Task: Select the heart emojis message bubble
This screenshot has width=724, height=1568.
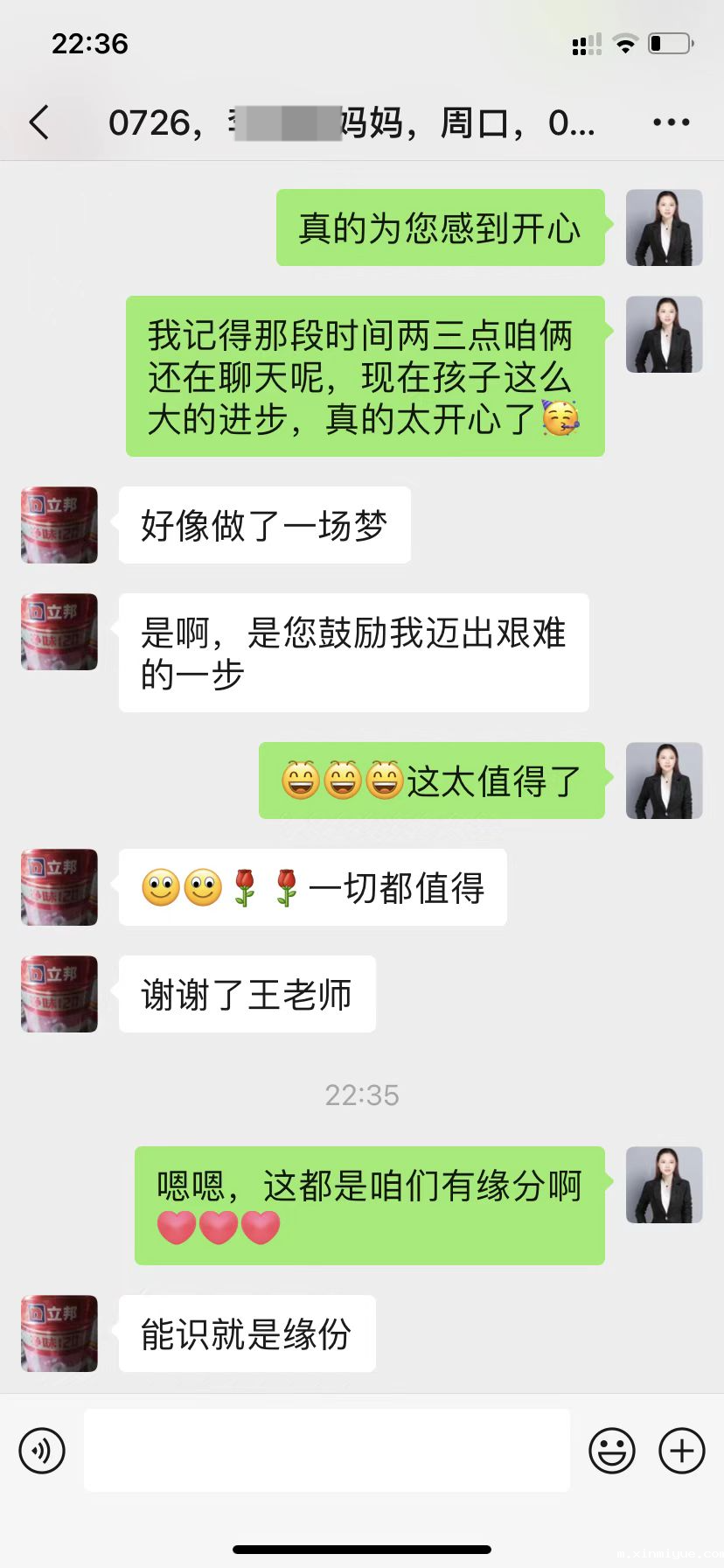Action: 368,1206
